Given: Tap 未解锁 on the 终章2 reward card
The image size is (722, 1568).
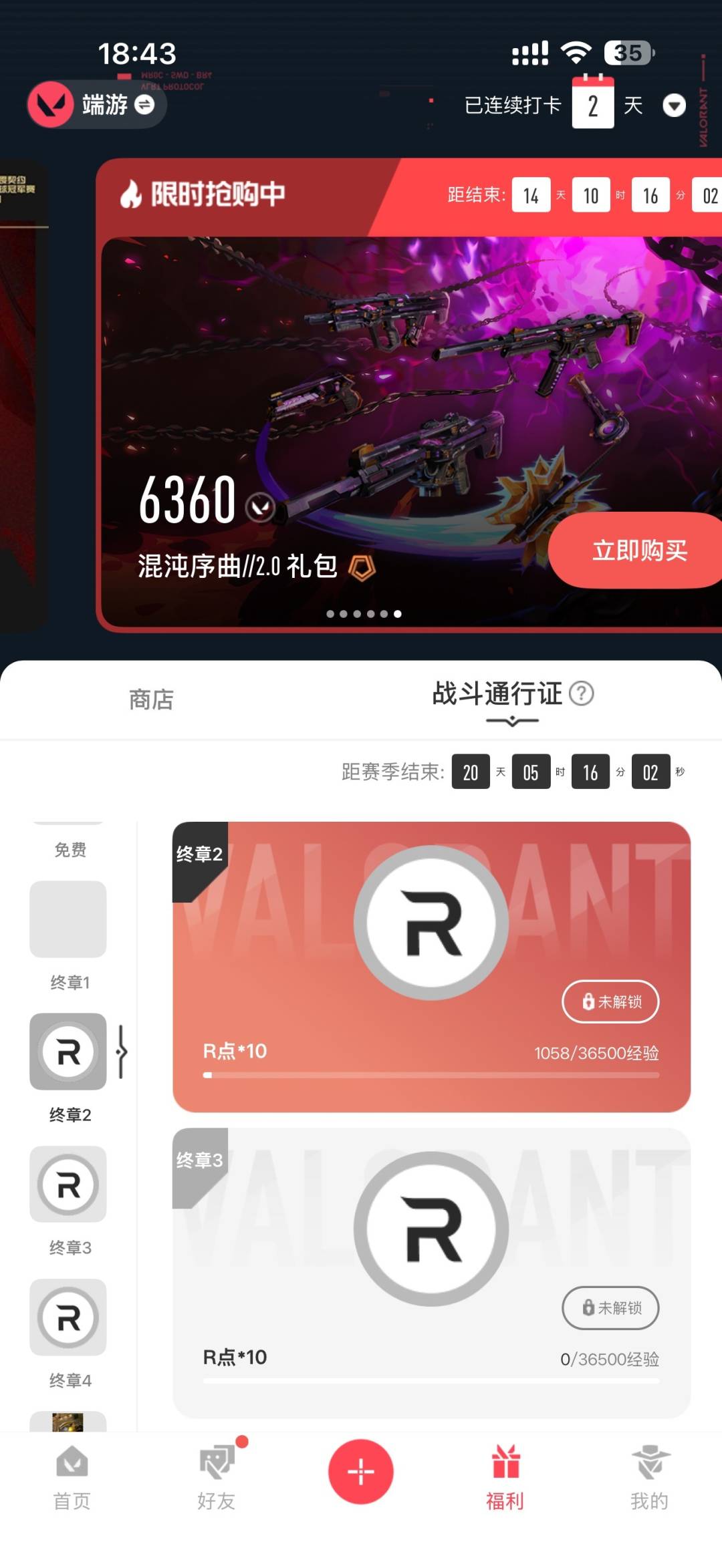Looking at the screenshot, I should click(x=610, y=1001).
